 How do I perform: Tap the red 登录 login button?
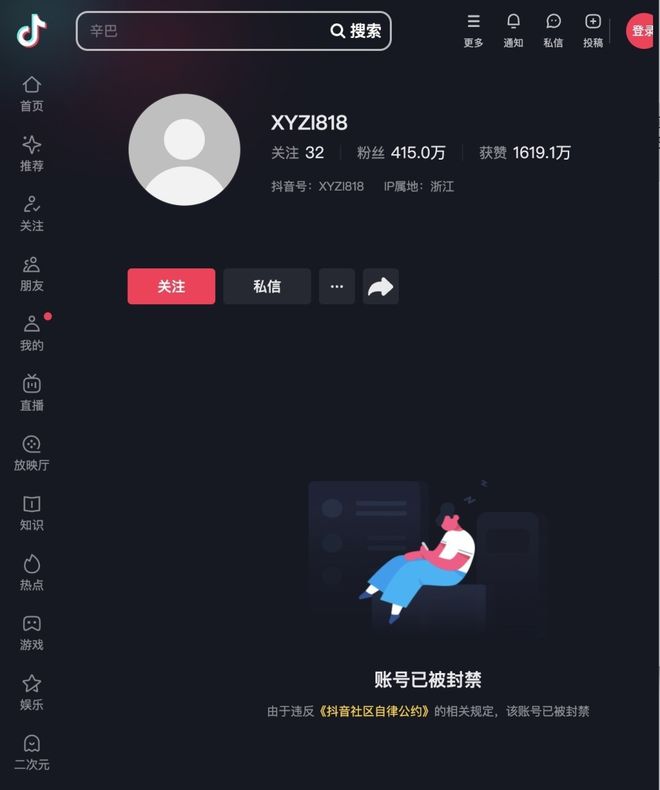[641, 31]
